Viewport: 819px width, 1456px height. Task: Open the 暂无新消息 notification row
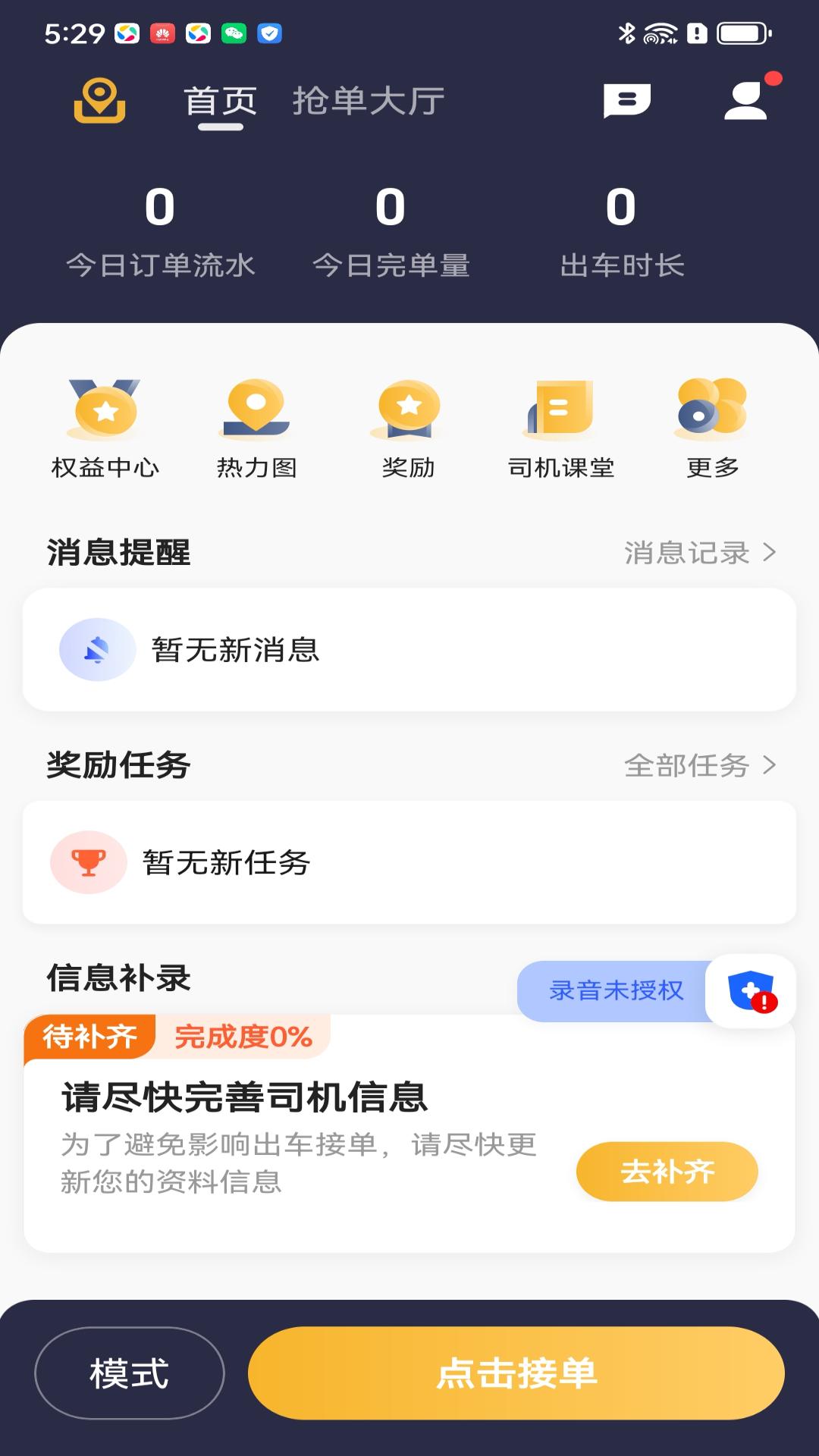409,650
